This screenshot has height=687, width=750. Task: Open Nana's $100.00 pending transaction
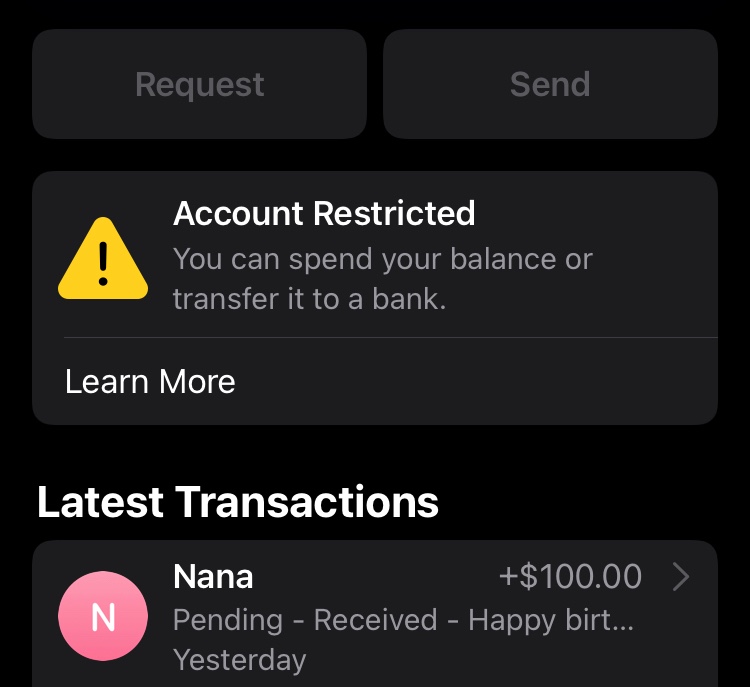pos(375,616)
